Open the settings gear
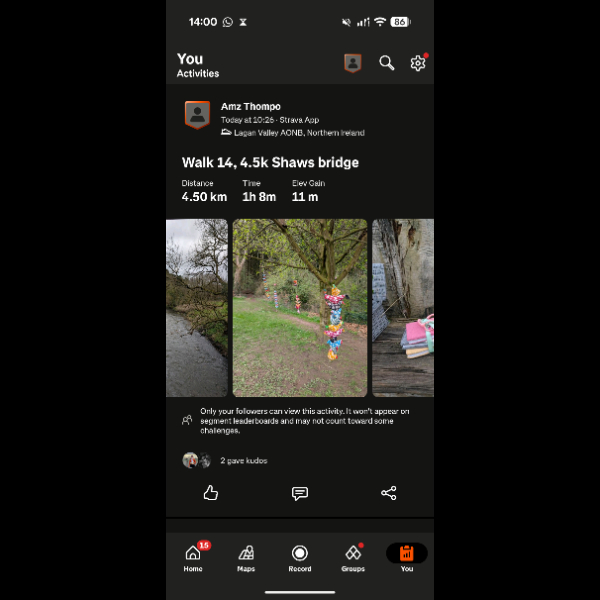 point(418,63)
